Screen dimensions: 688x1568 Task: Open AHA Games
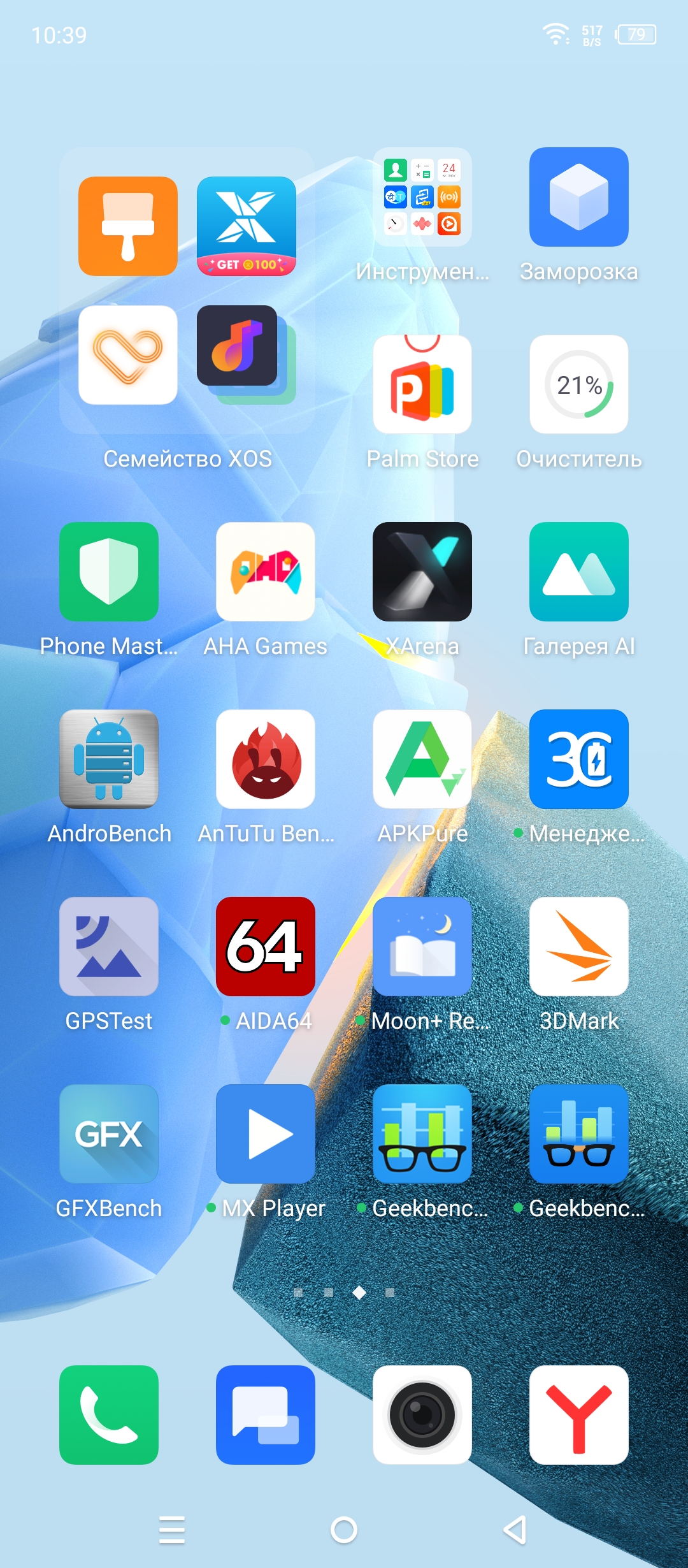pos(266,572)
